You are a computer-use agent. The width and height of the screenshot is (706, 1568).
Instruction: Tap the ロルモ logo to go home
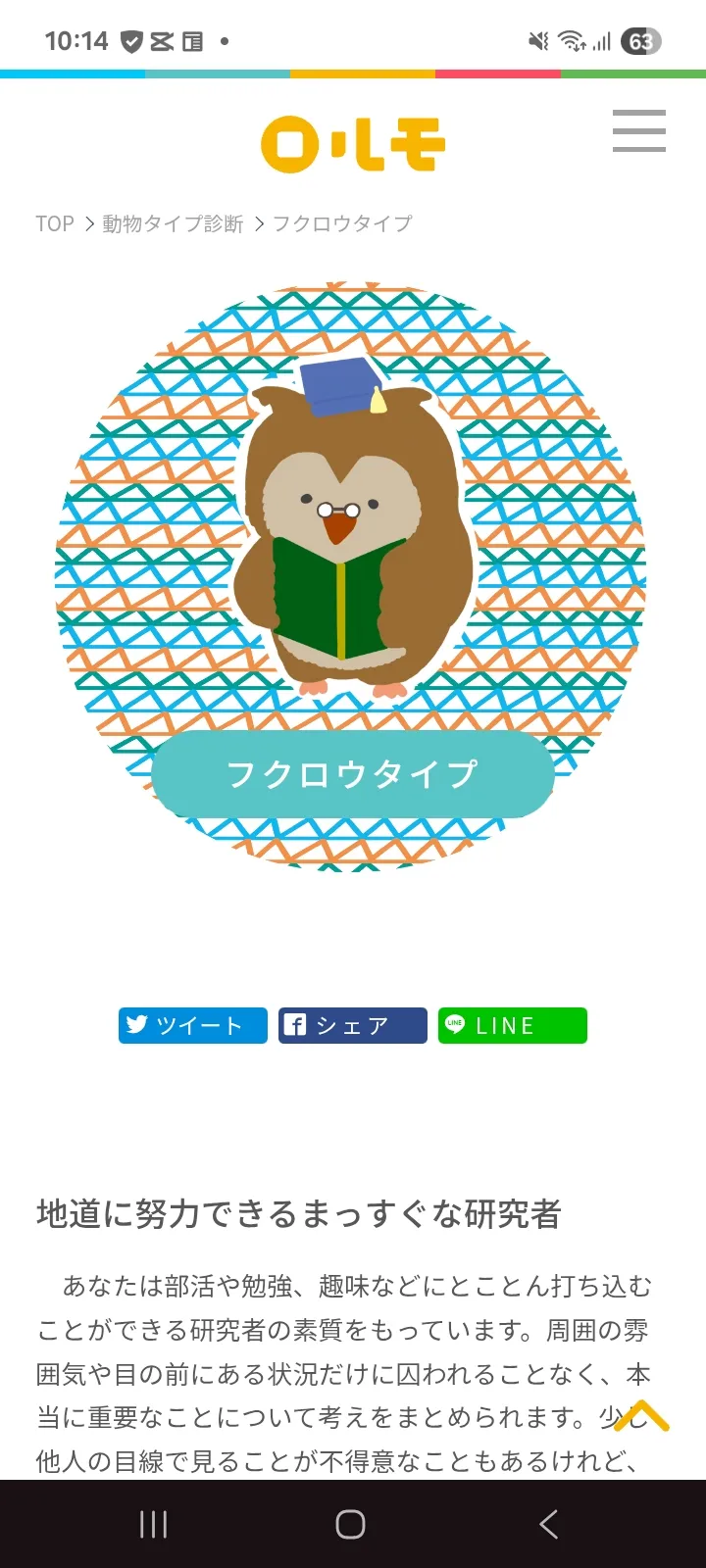click(x=353, y=144)
